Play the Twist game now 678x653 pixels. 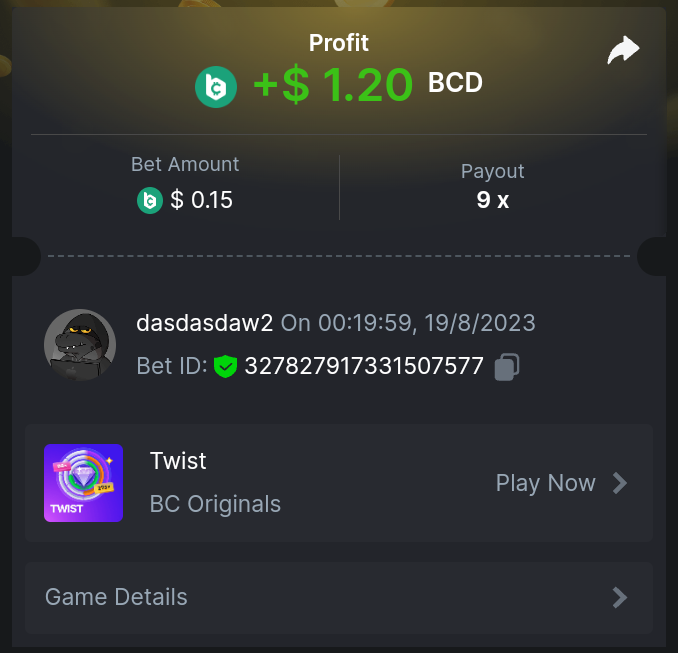click(561, 483)
